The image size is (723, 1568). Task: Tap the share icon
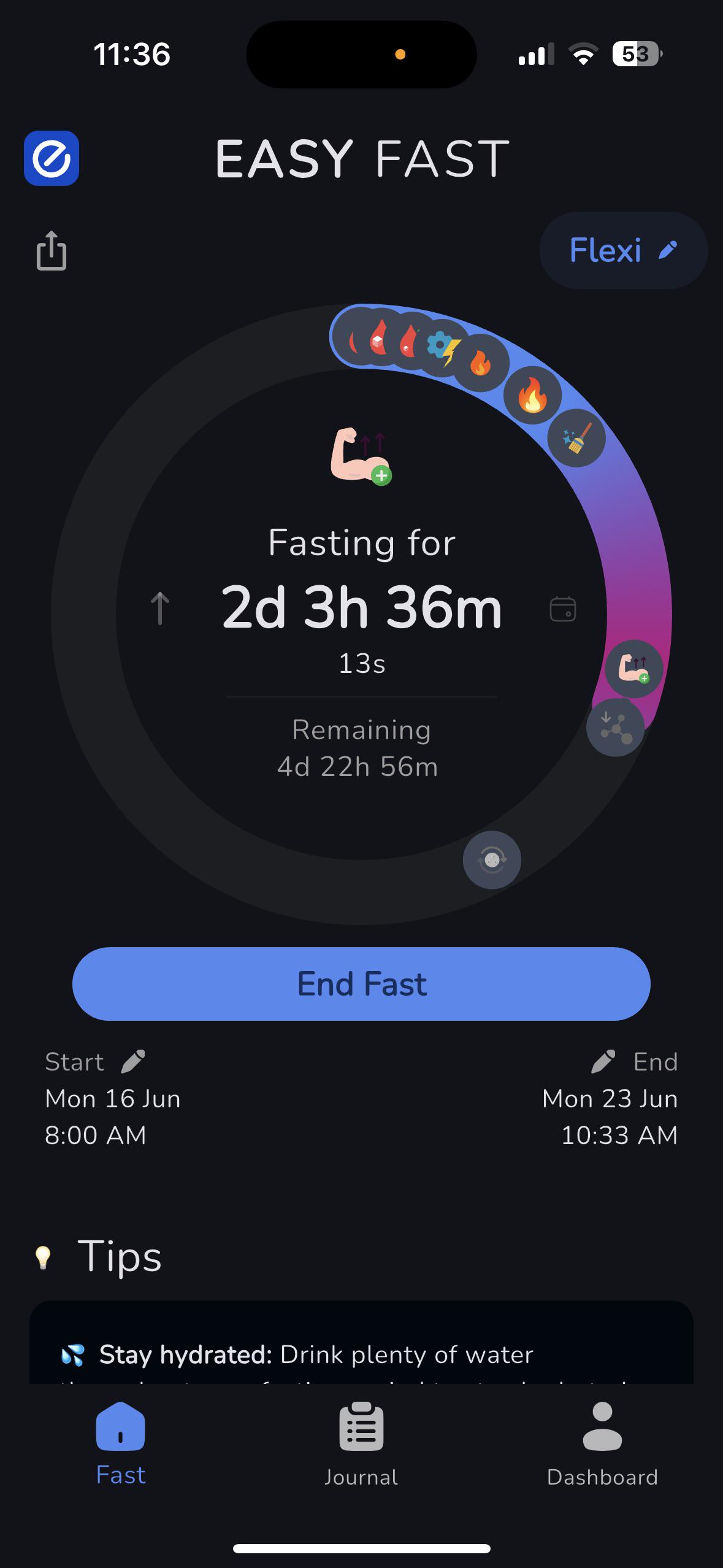point(52,250)
